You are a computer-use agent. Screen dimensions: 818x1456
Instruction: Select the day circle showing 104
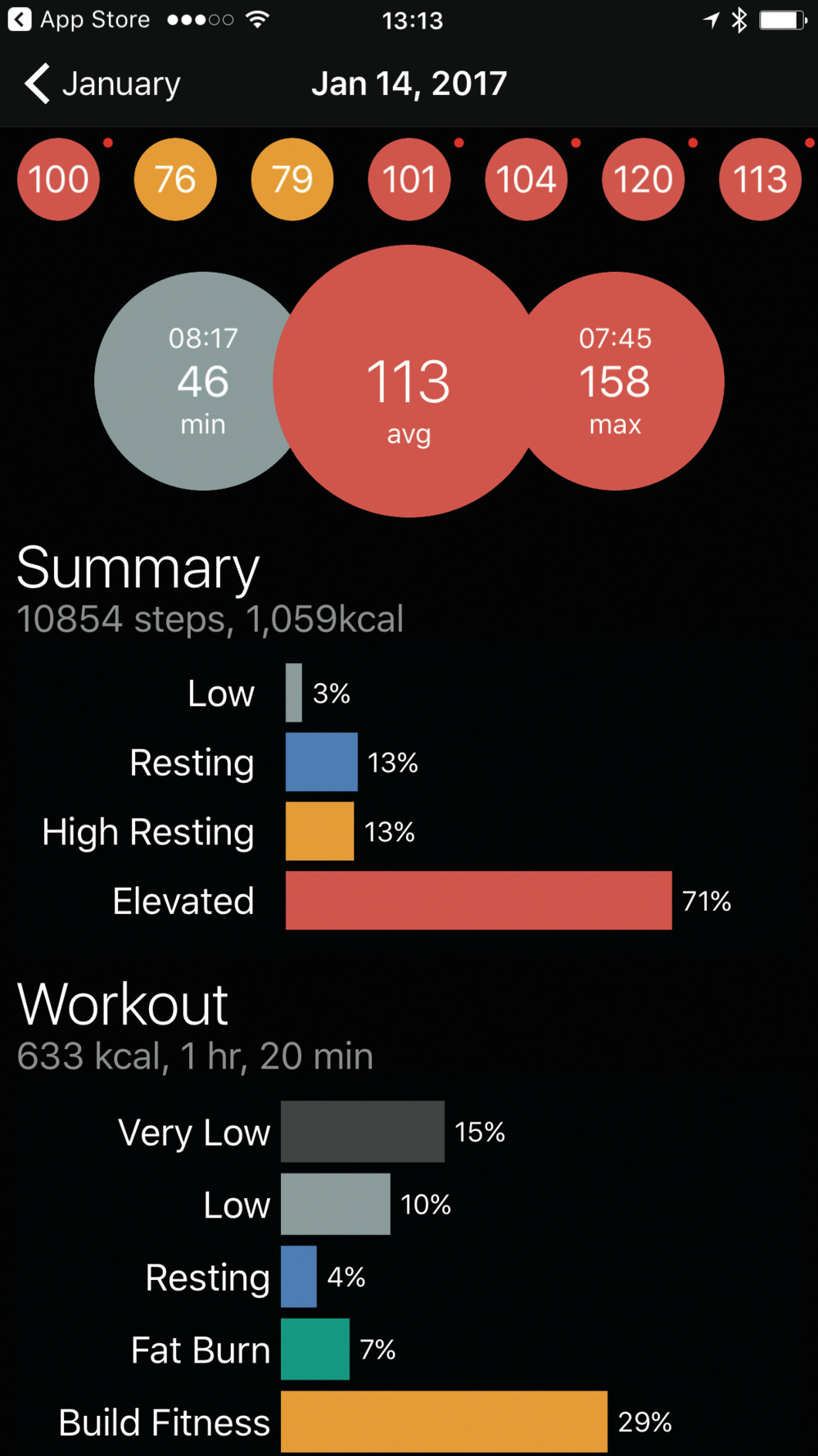[x=526, y=179]
